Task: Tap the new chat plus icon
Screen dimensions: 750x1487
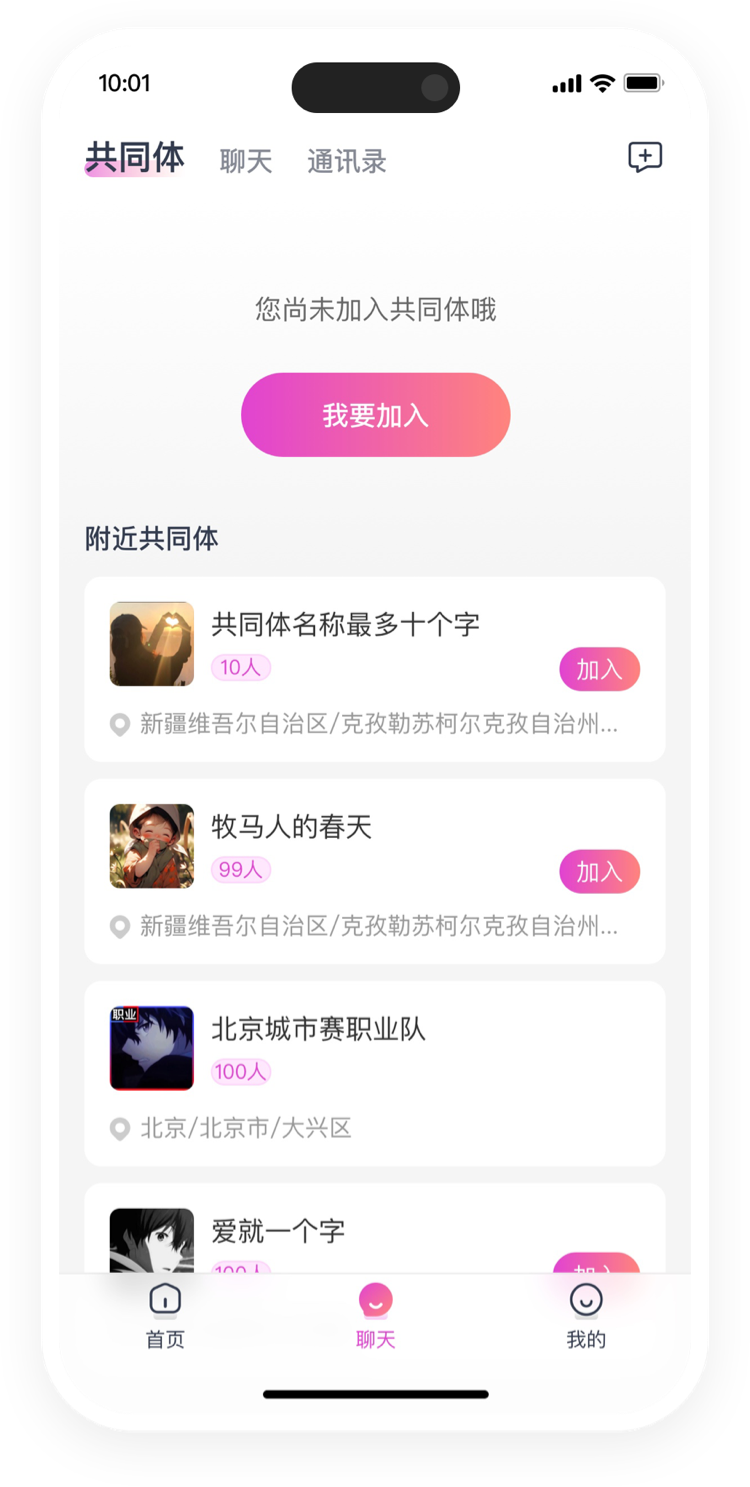Action: [x=645, y=157]
